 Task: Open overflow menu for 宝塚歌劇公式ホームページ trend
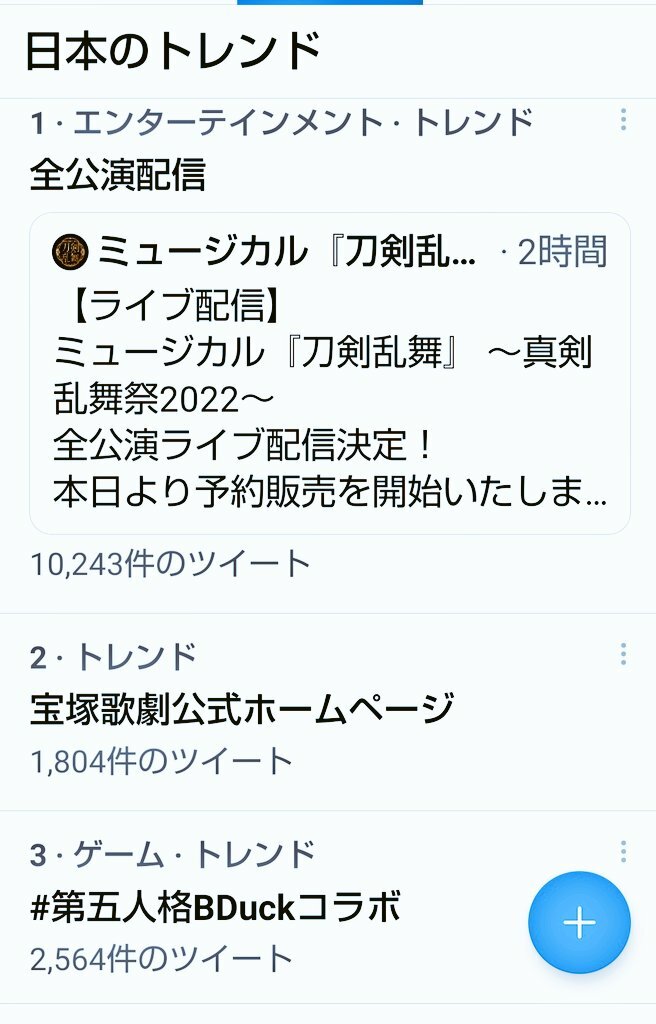click(x=623, y=655)
